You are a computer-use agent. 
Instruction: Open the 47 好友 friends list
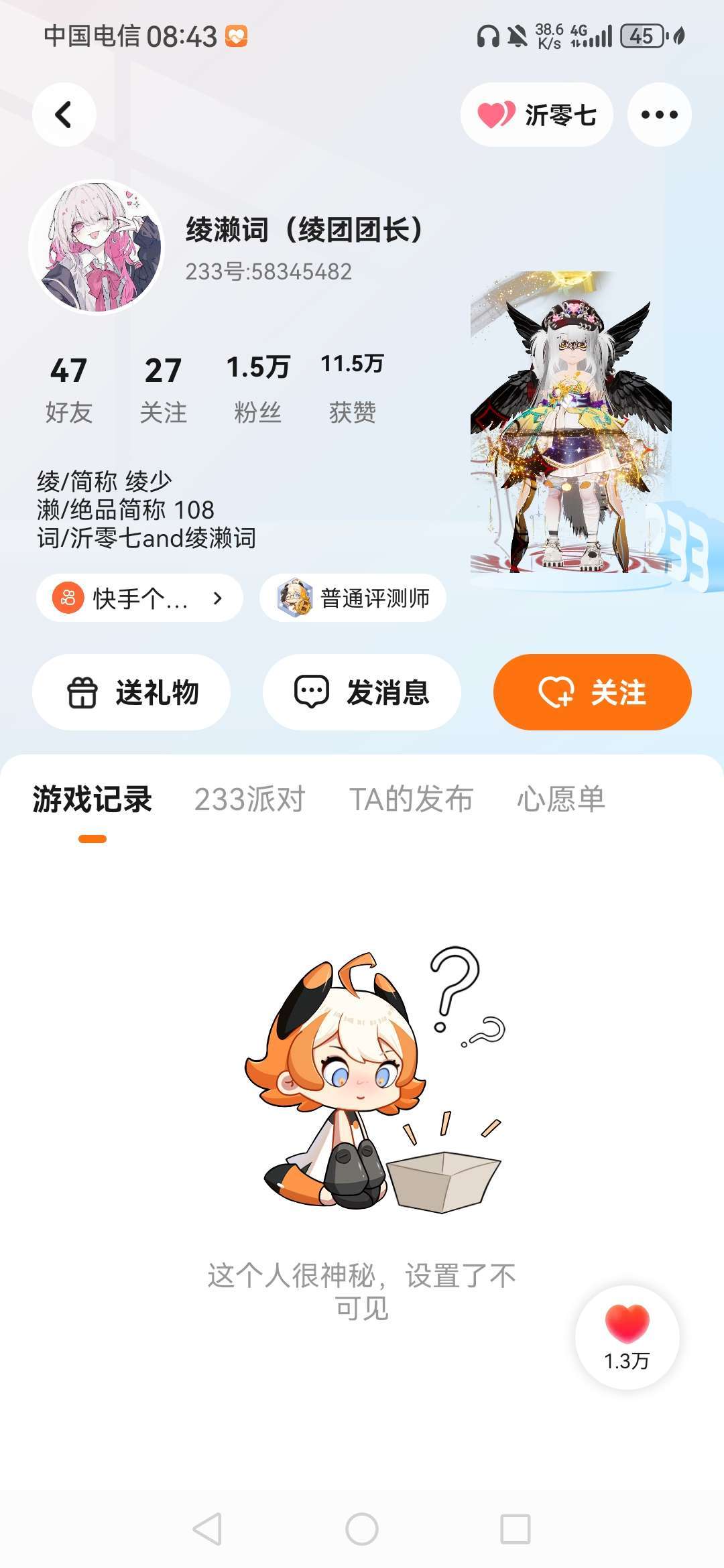68,389
